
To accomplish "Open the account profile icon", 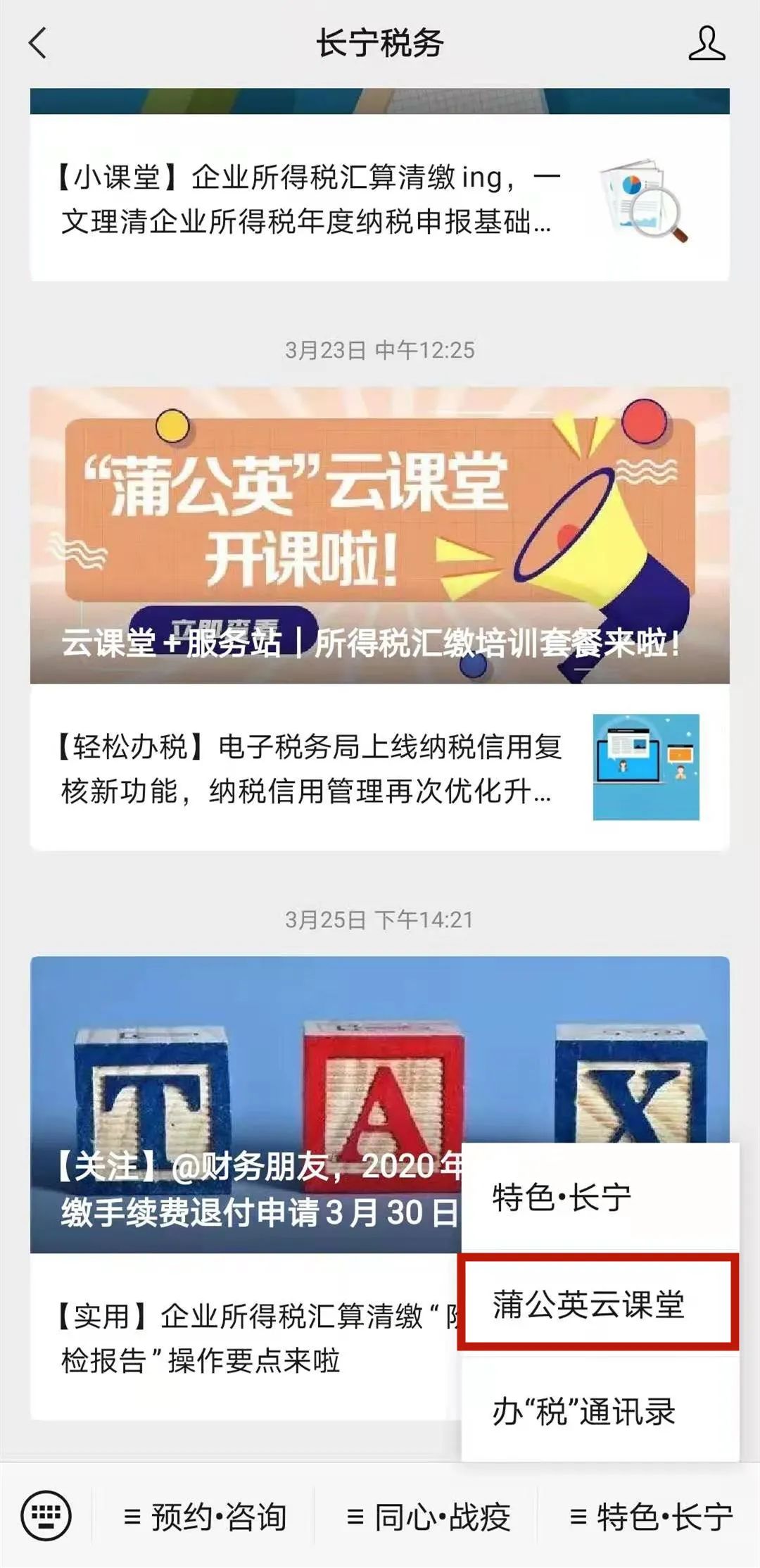I will tap(707, 43).
